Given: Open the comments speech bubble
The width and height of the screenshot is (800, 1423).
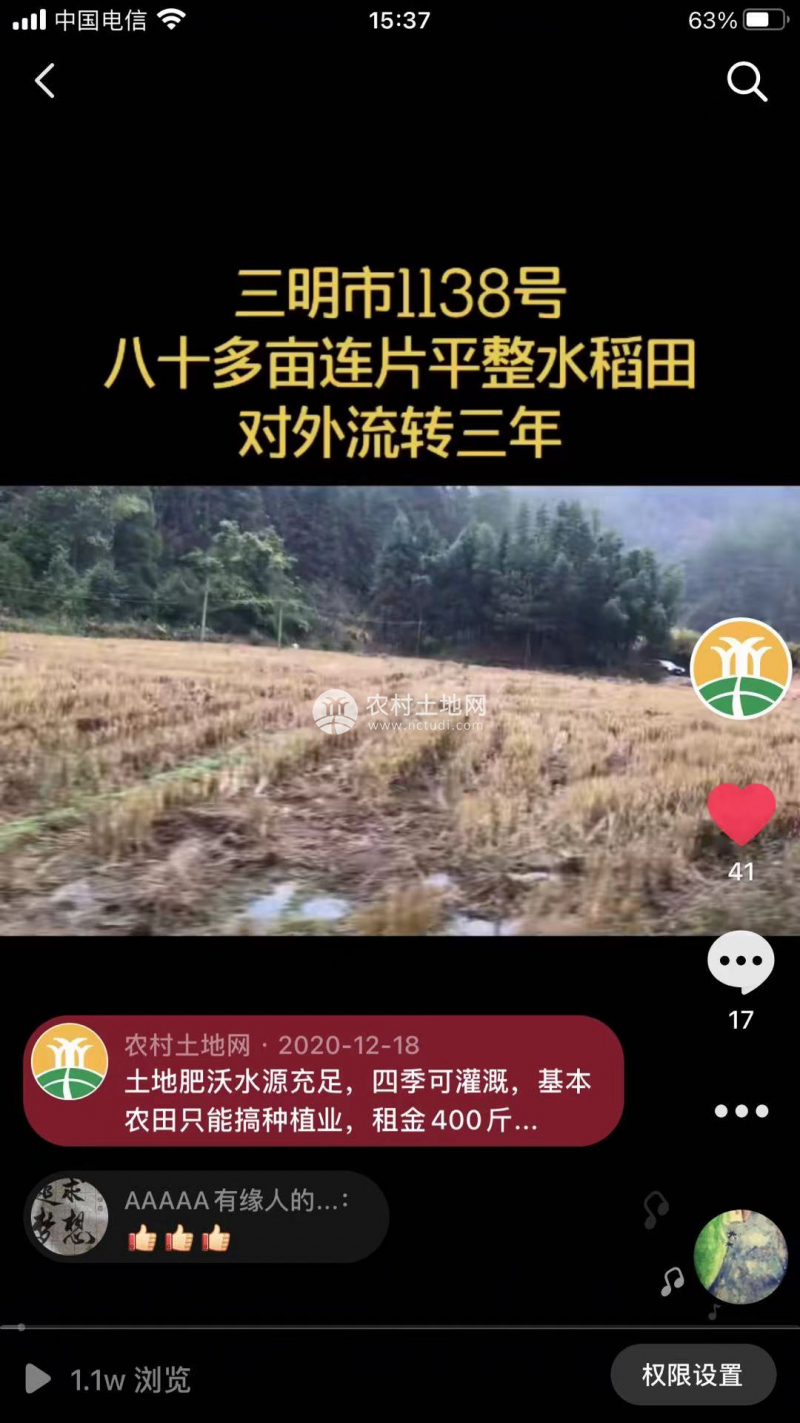Looking at the screenshot, I should click(x=741, y=962).
